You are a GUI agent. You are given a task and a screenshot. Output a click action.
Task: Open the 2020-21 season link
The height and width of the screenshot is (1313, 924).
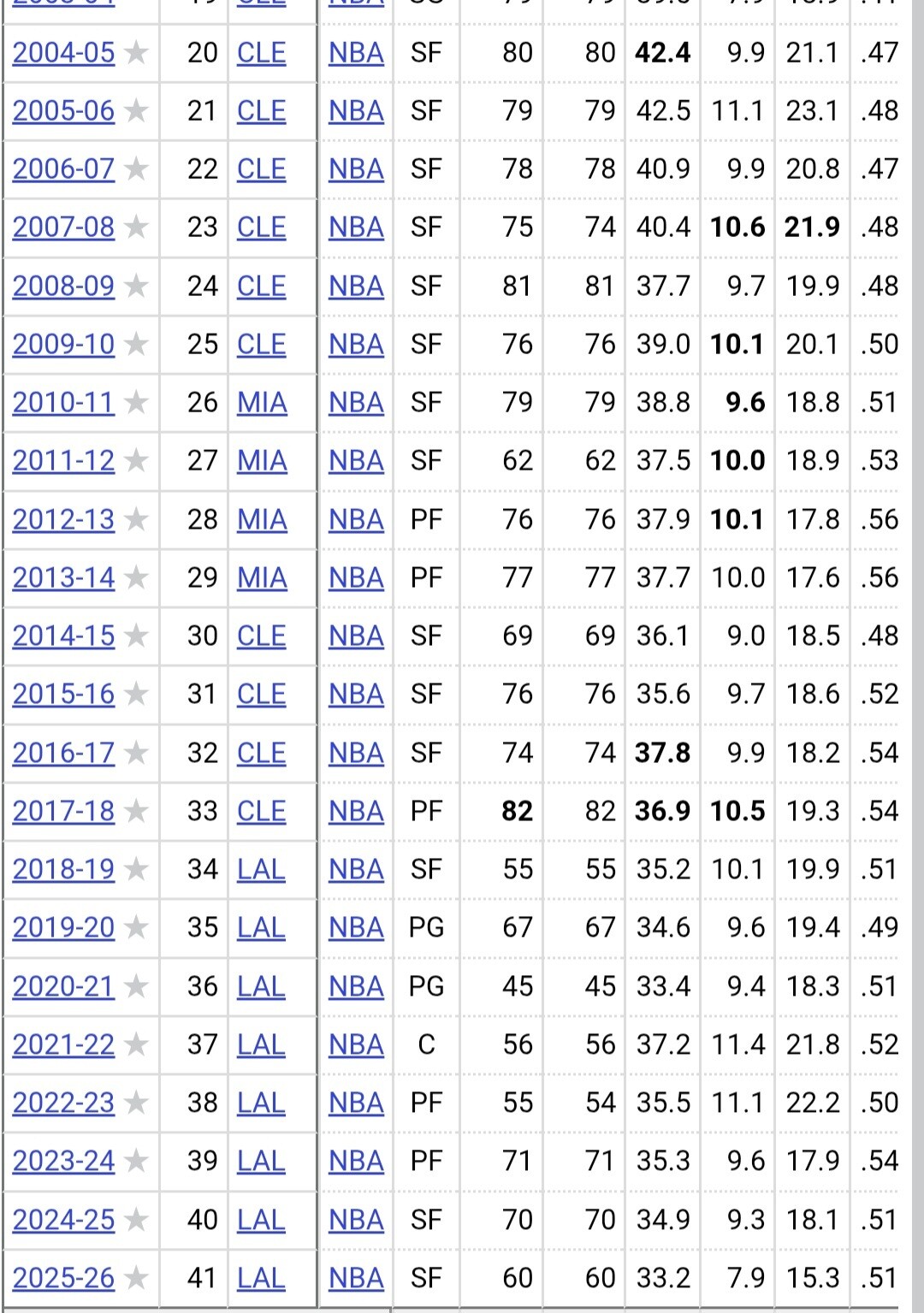(63, 987)
